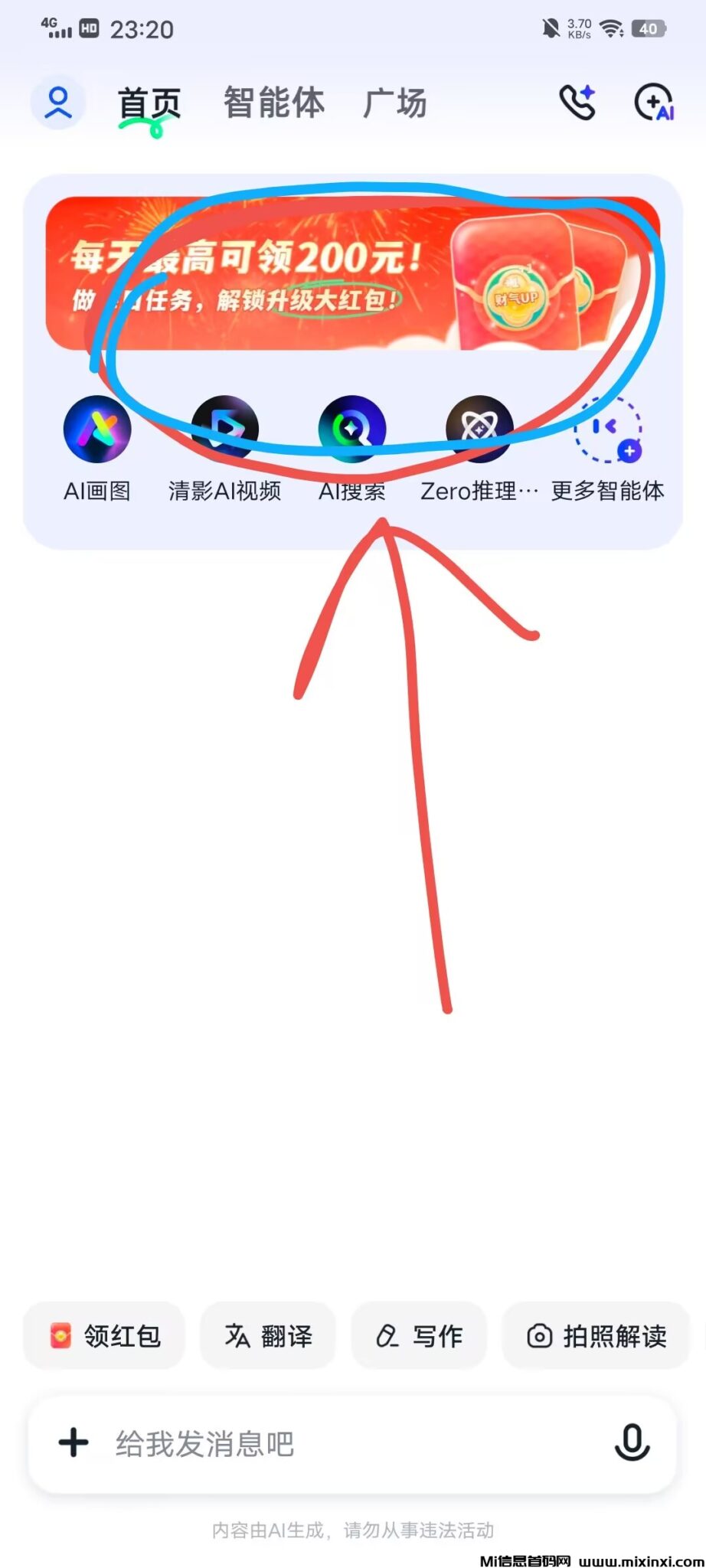Viewport: 706px width, 1568px height.
Task: Open the Zero推理 agent
Action: pyautogui.click(x=479, y=430)
